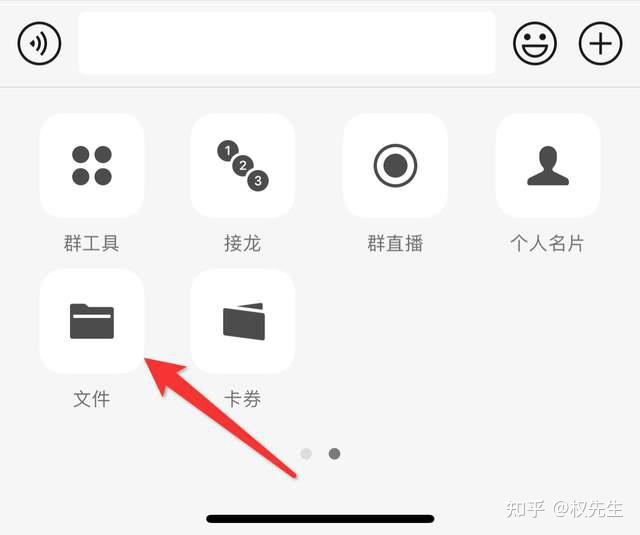
Task: Select 文件 to send a file
Action: click(91, 321)
